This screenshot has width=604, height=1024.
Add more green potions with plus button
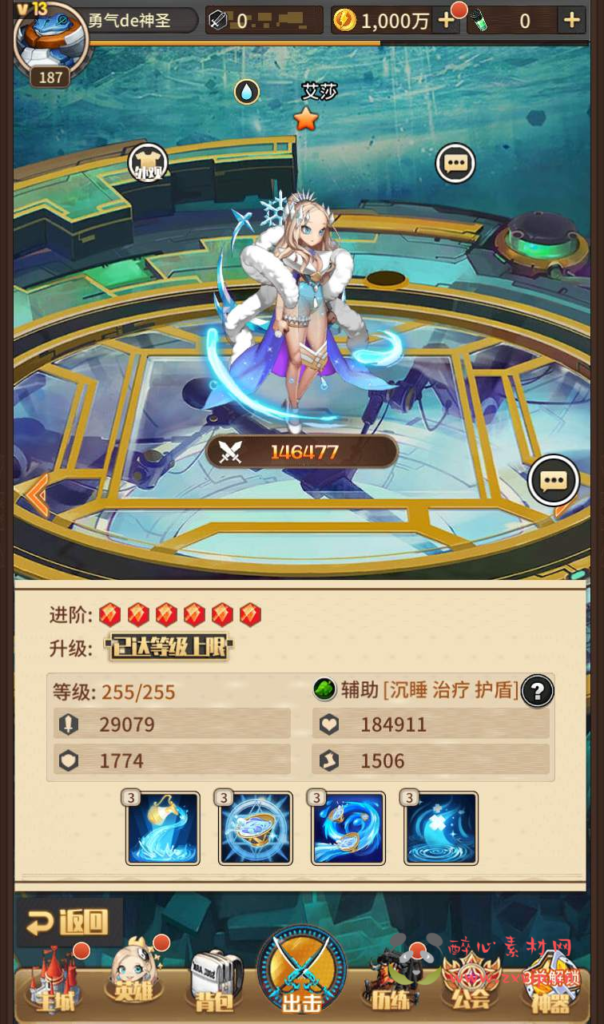click(571, 21)
